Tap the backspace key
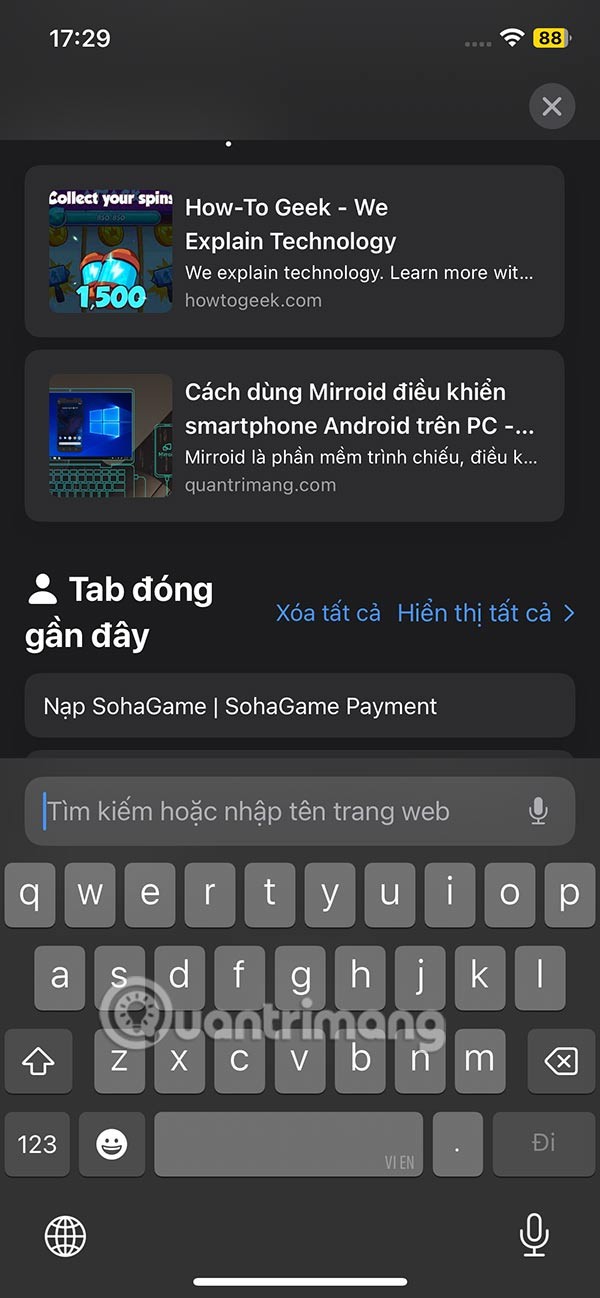 click(562, 1060)
